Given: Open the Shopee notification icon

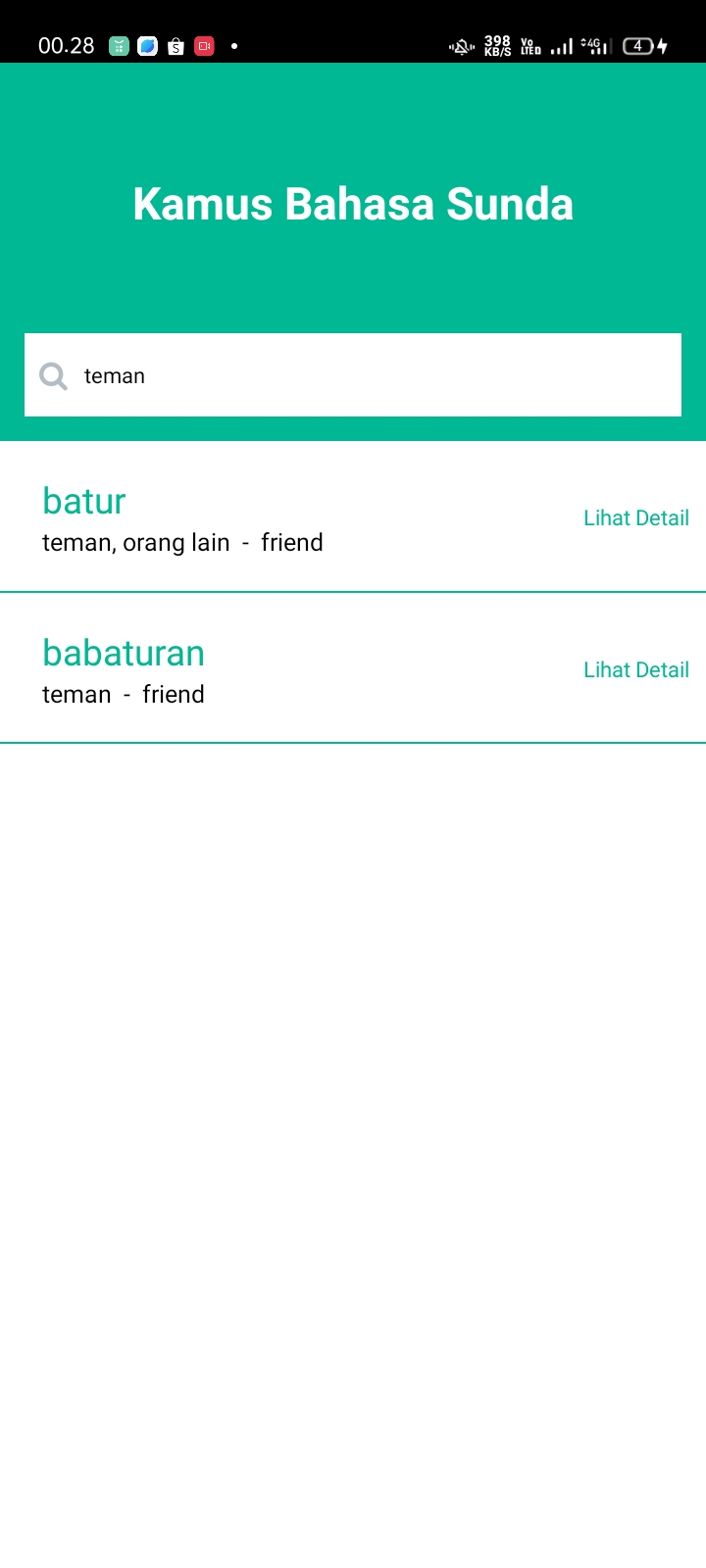Looking at the screenshot, I should (x=176, y=46).
